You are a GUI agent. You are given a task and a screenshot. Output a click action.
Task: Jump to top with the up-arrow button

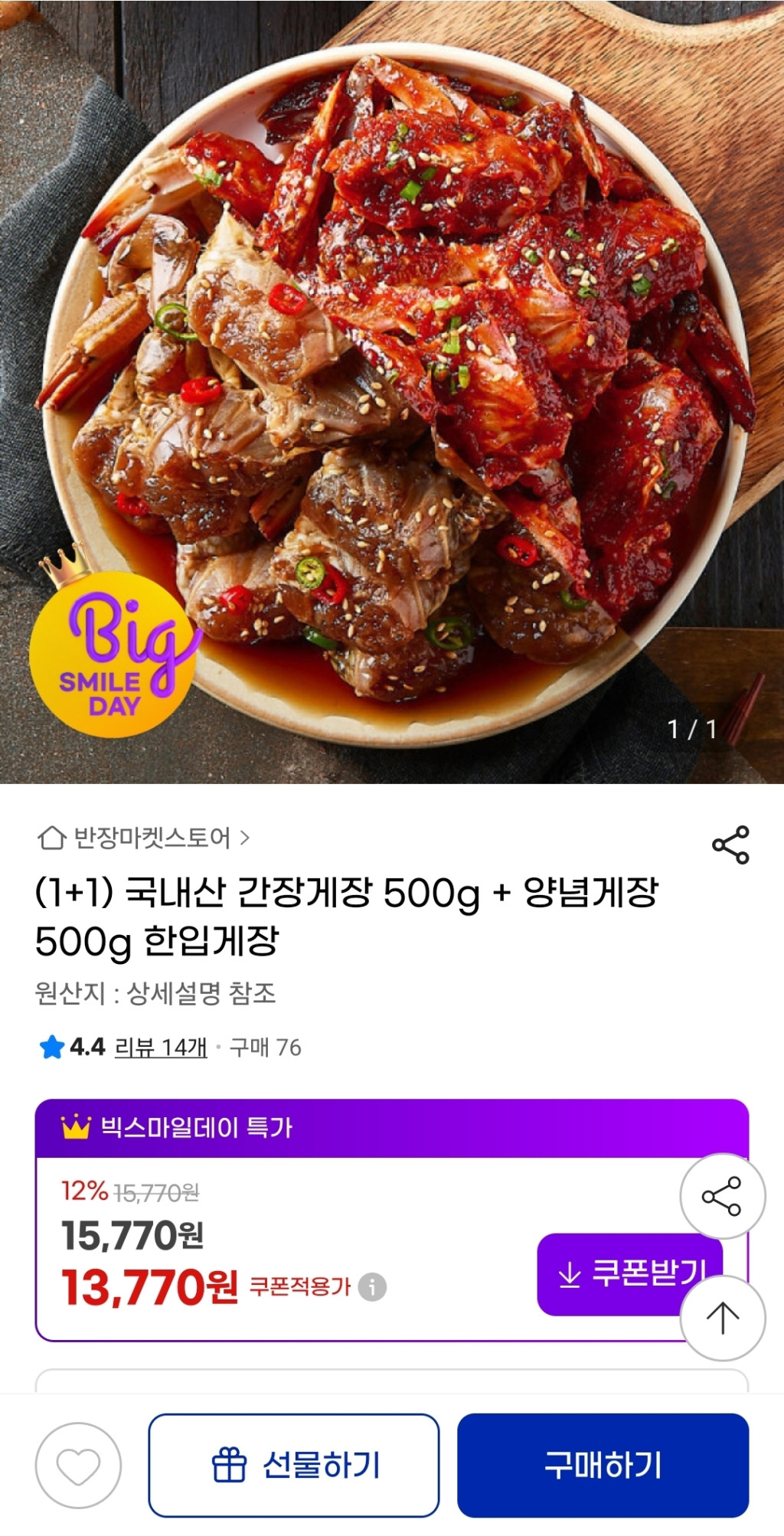(x=722, y=1318)
